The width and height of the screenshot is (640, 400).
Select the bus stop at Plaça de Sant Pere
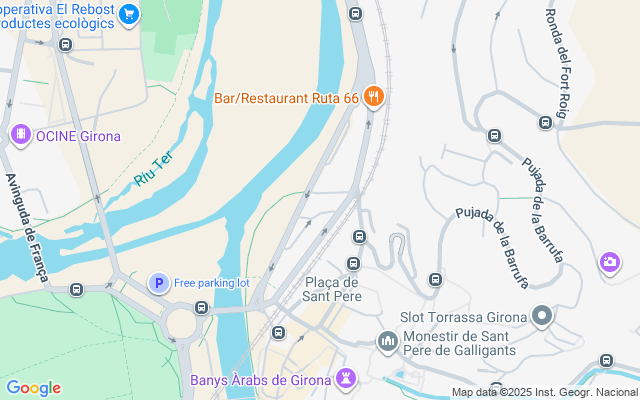352,263
